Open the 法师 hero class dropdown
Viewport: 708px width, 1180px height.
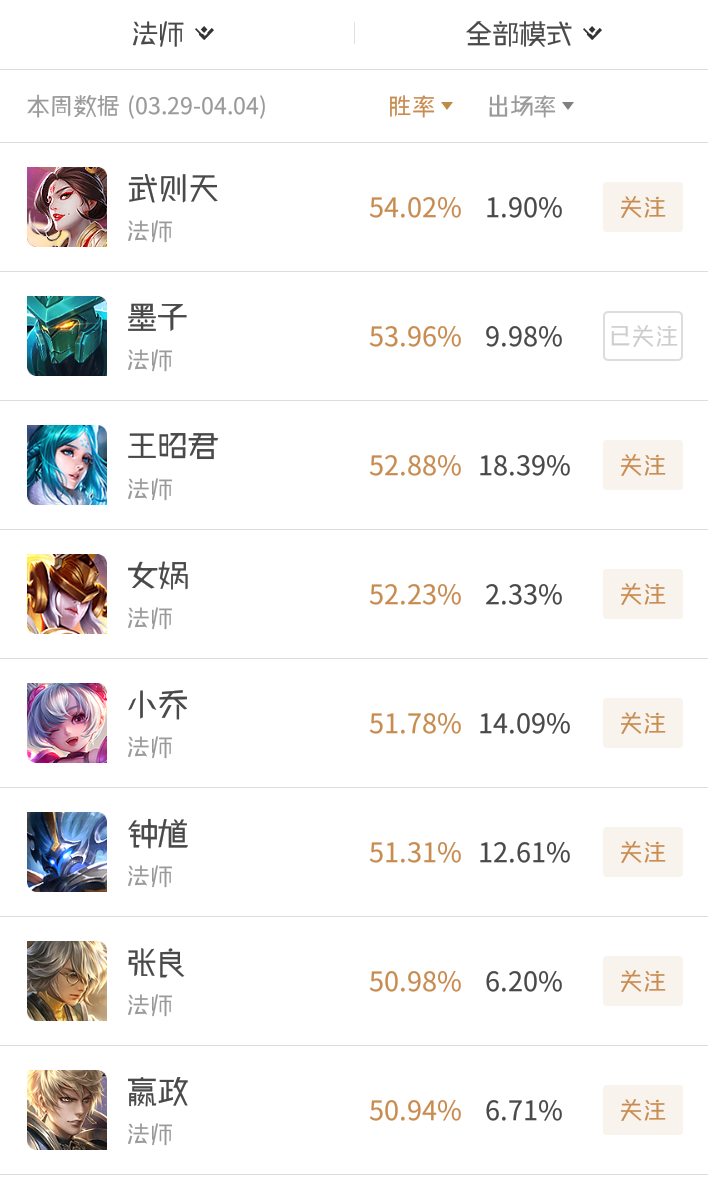coord(173,34)
